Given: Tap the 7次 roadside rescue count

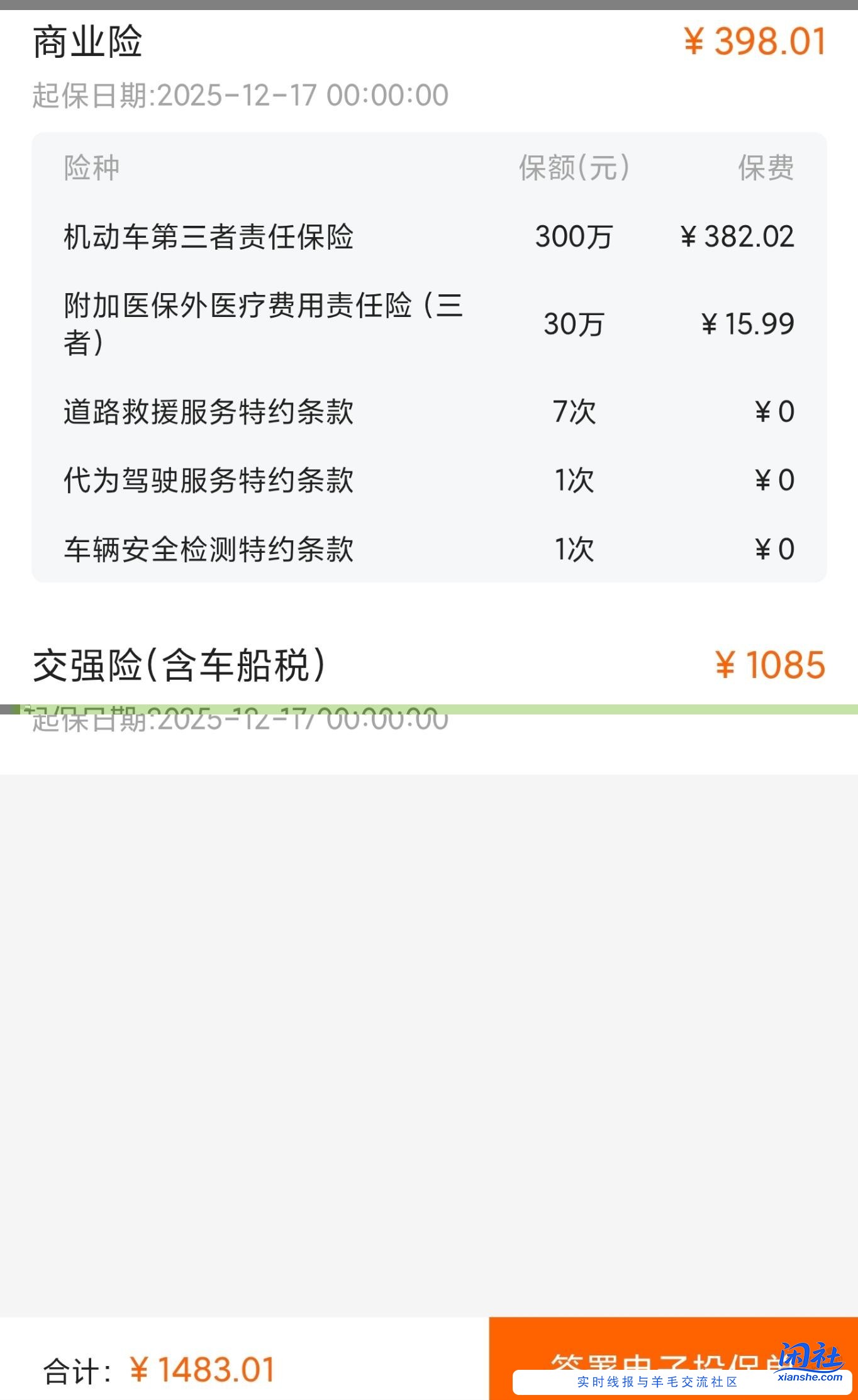Looking at the screenshot, I should [x=574, y=411].
